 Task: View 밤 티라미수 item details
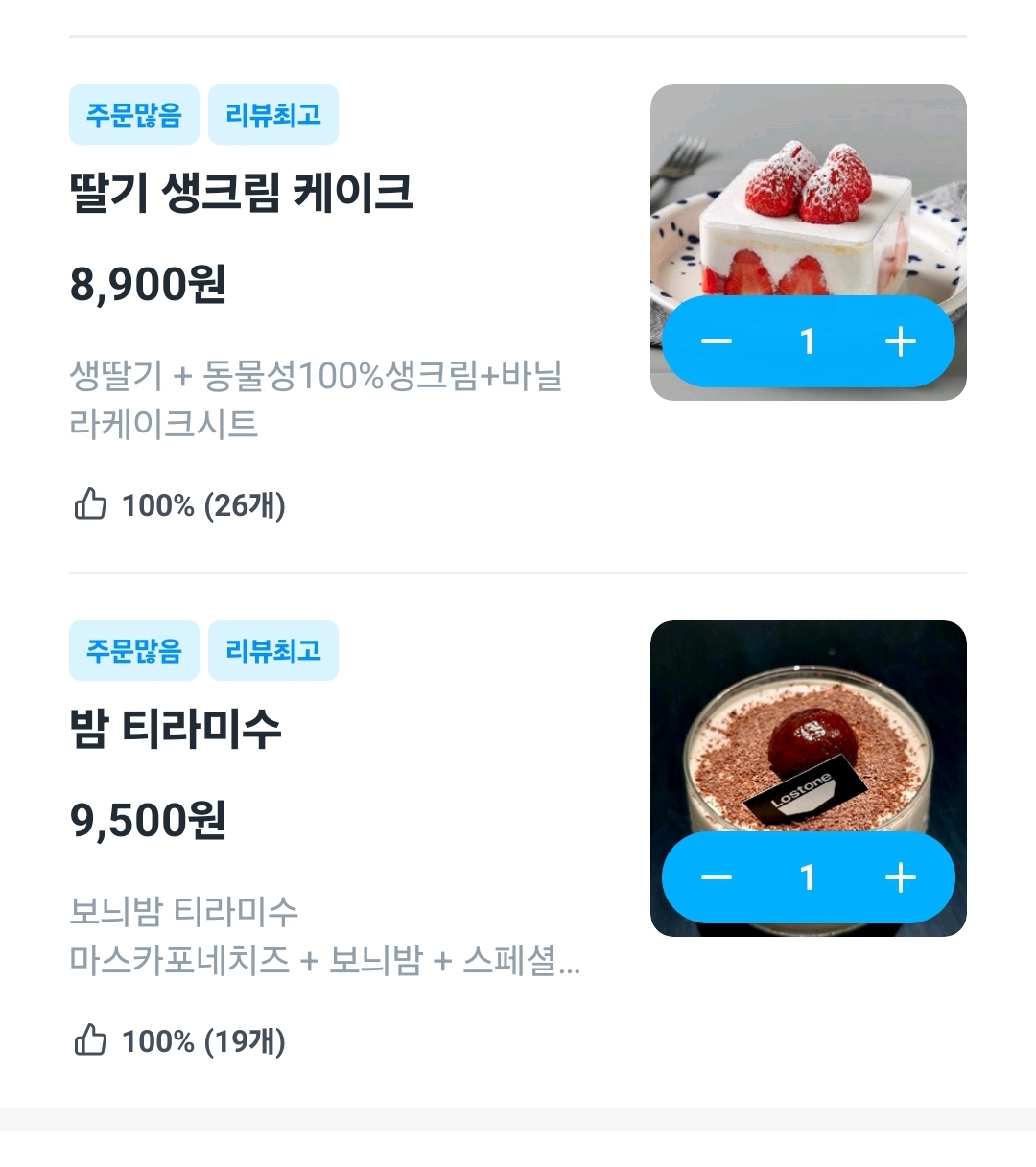tap(176, 729)
